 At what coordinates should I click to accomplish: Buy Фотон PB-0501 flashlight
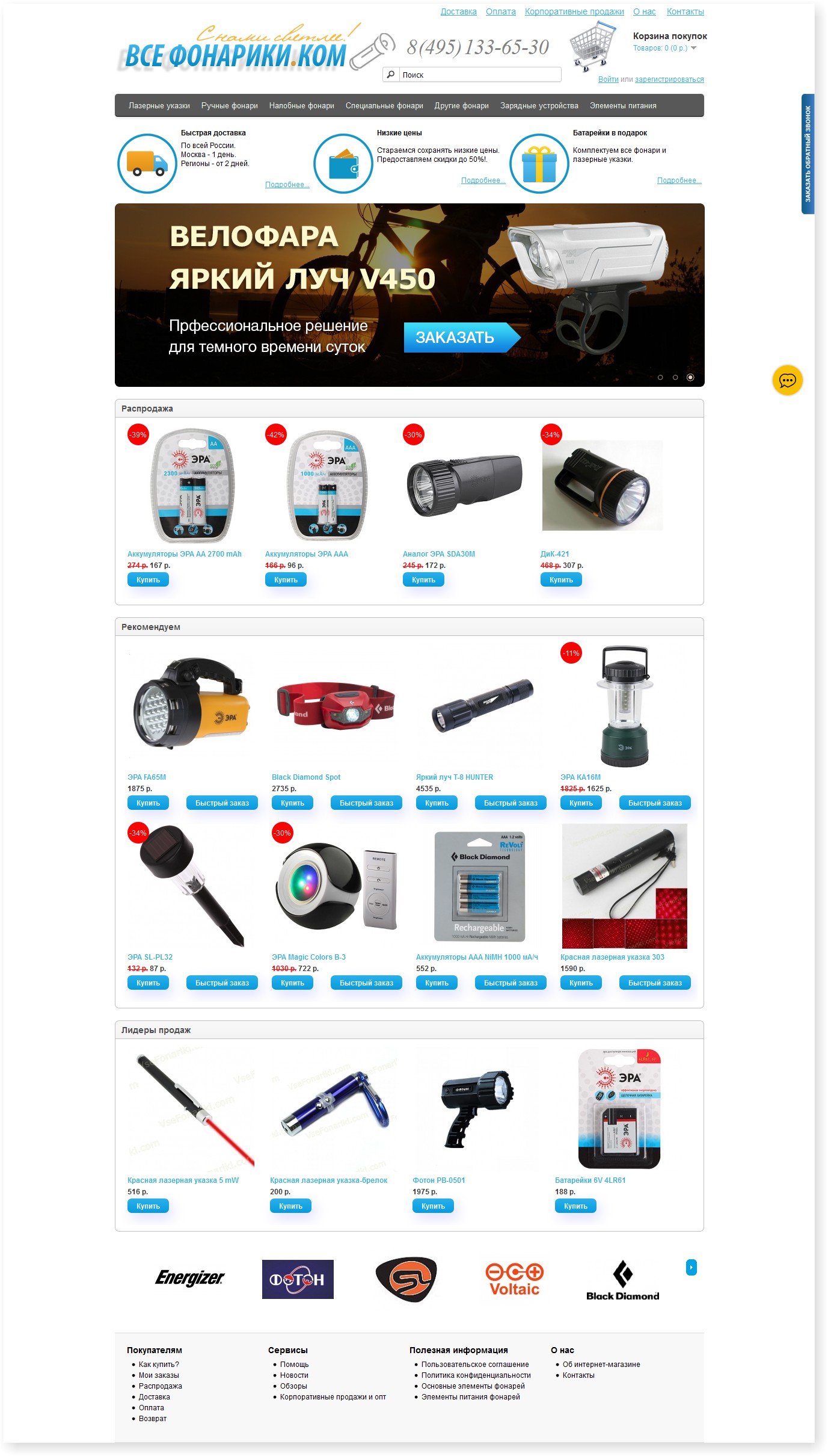point(433,1206)
